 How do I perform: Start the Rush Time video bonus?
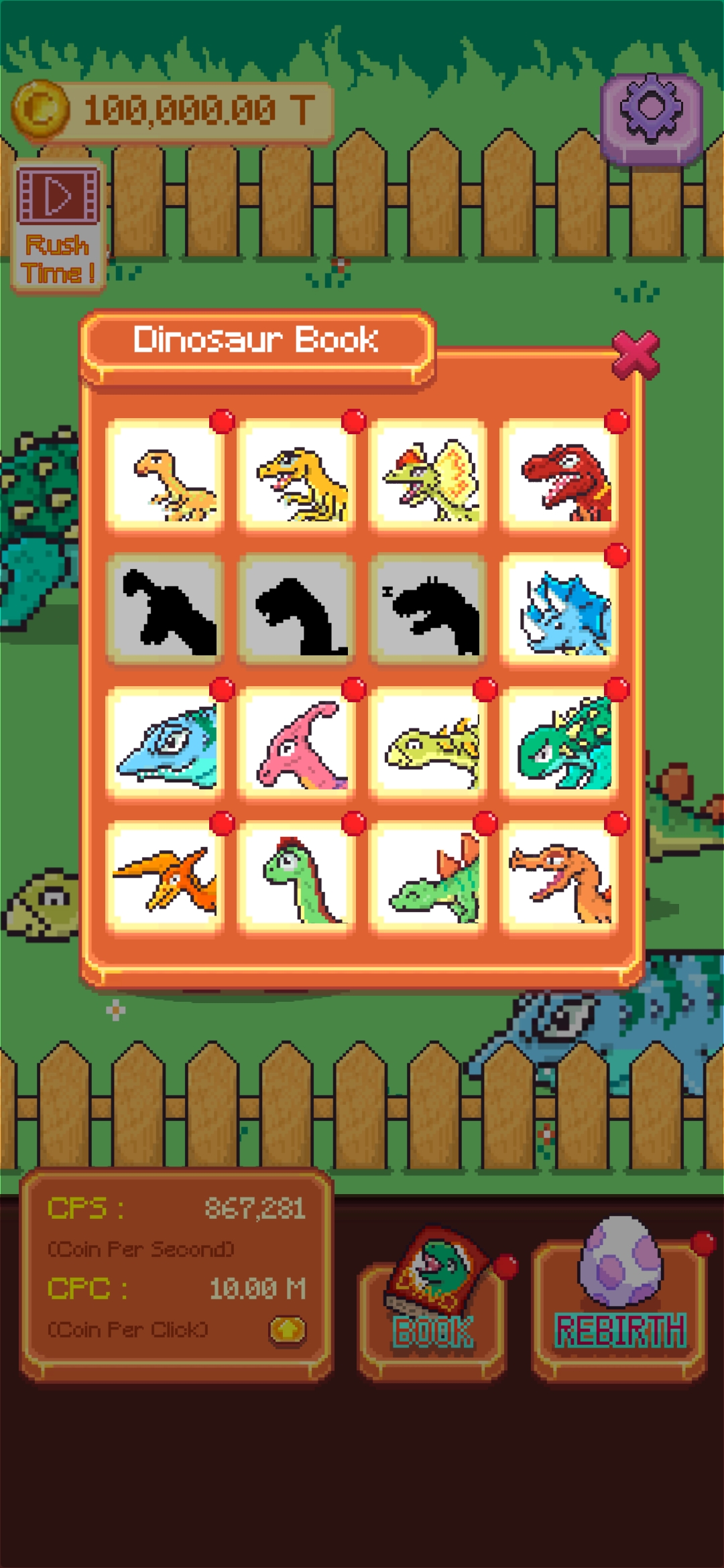tap(58, 226)
